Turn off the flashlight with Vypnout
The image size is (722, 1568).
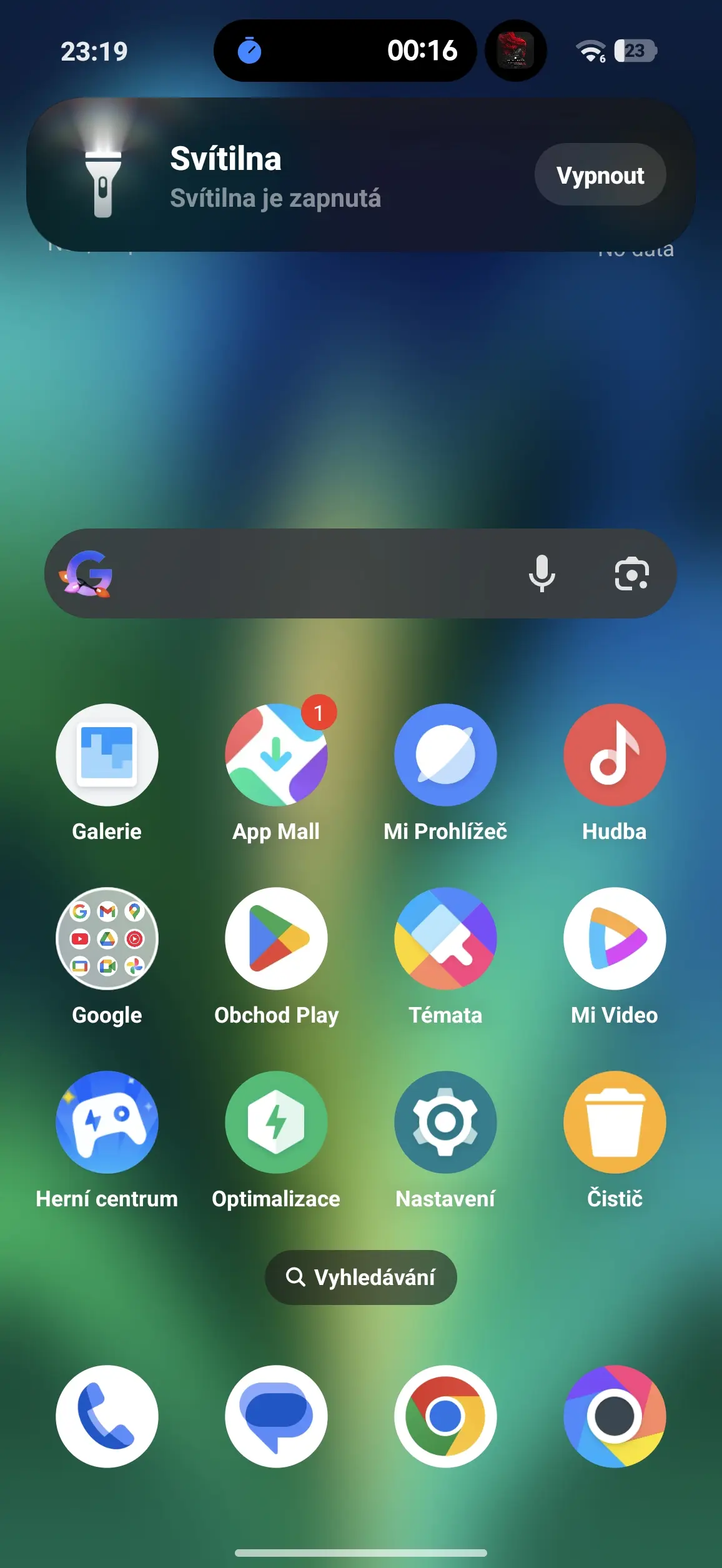click(600, 175)
